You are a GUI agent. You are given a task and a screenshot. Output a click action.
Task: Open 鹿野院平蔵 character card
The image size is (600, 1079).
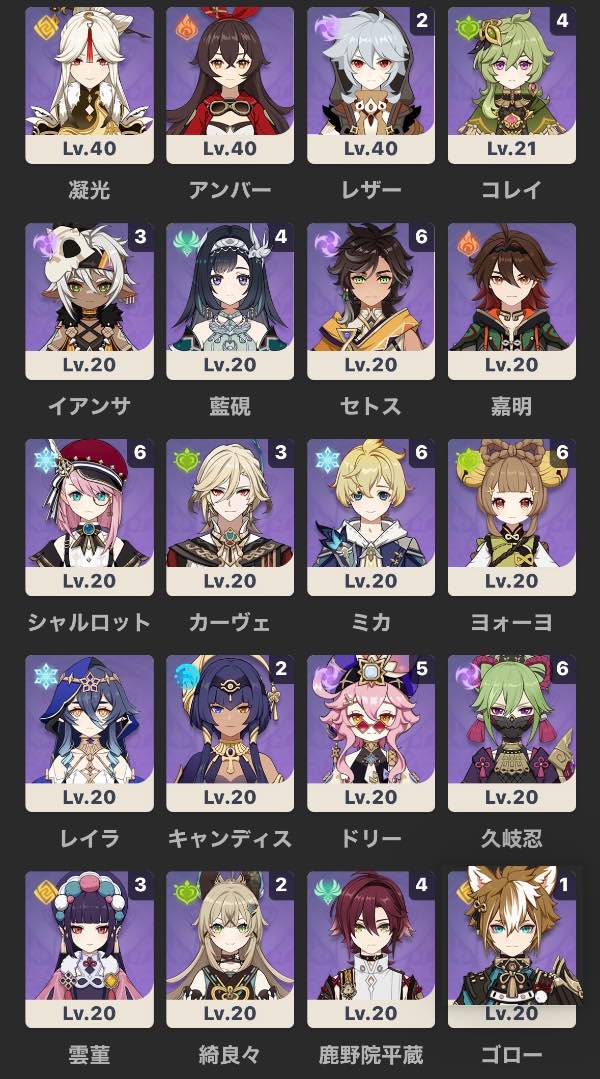tap(371, 950)
